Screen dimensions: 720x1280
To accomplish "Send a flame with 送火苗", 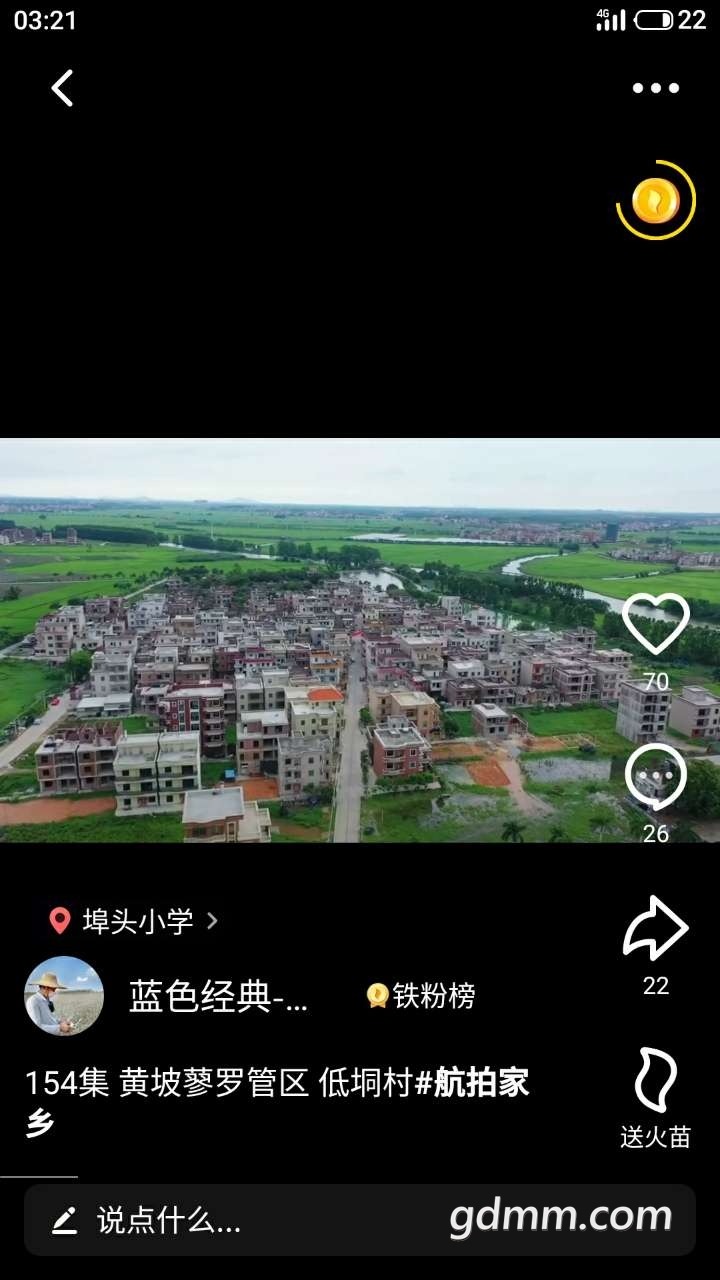I will pyautogui.click(x=655, y=1082).
